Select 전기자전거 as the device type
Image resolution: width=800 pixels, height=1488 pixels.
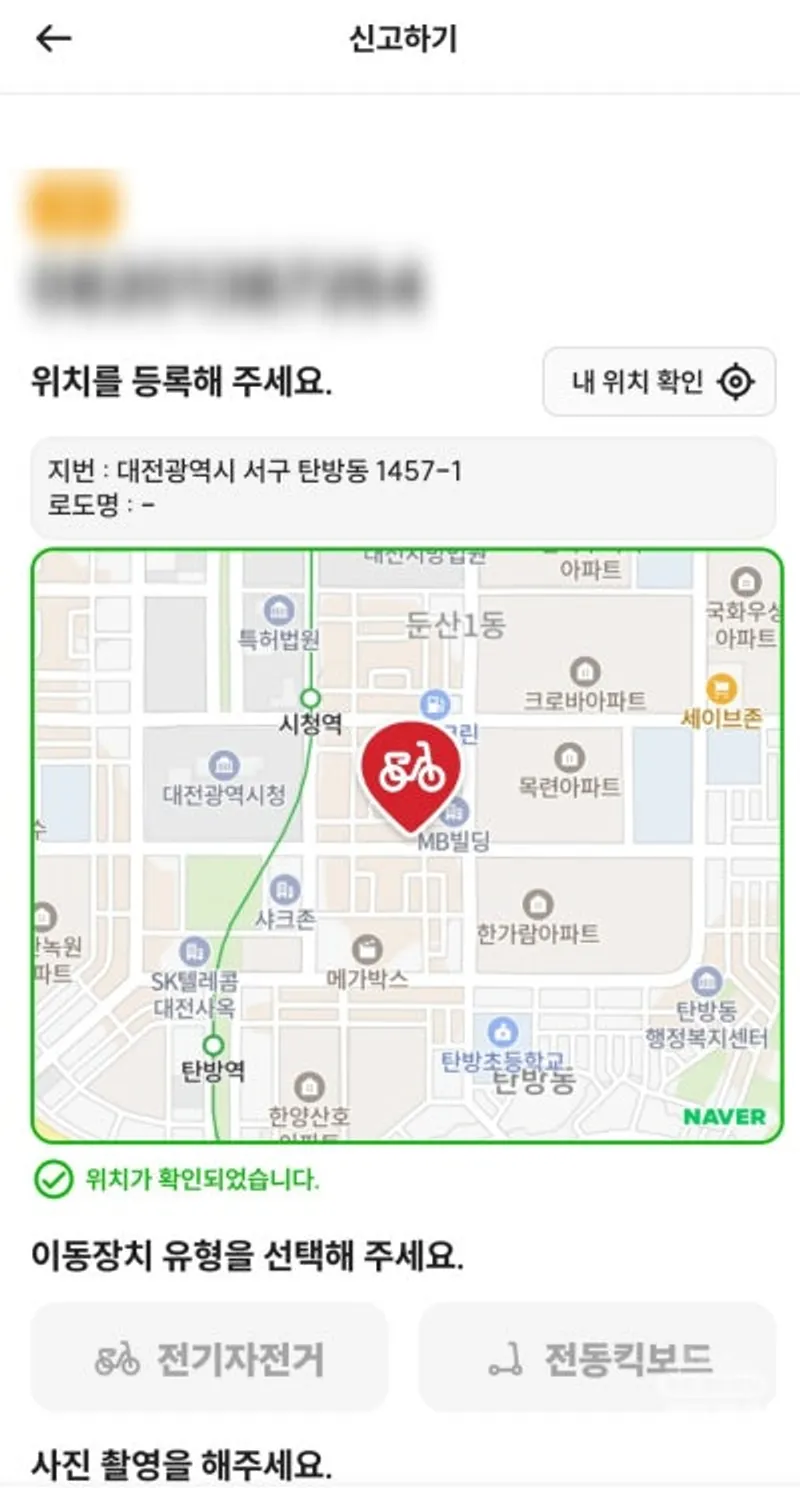click(209, 1358)
